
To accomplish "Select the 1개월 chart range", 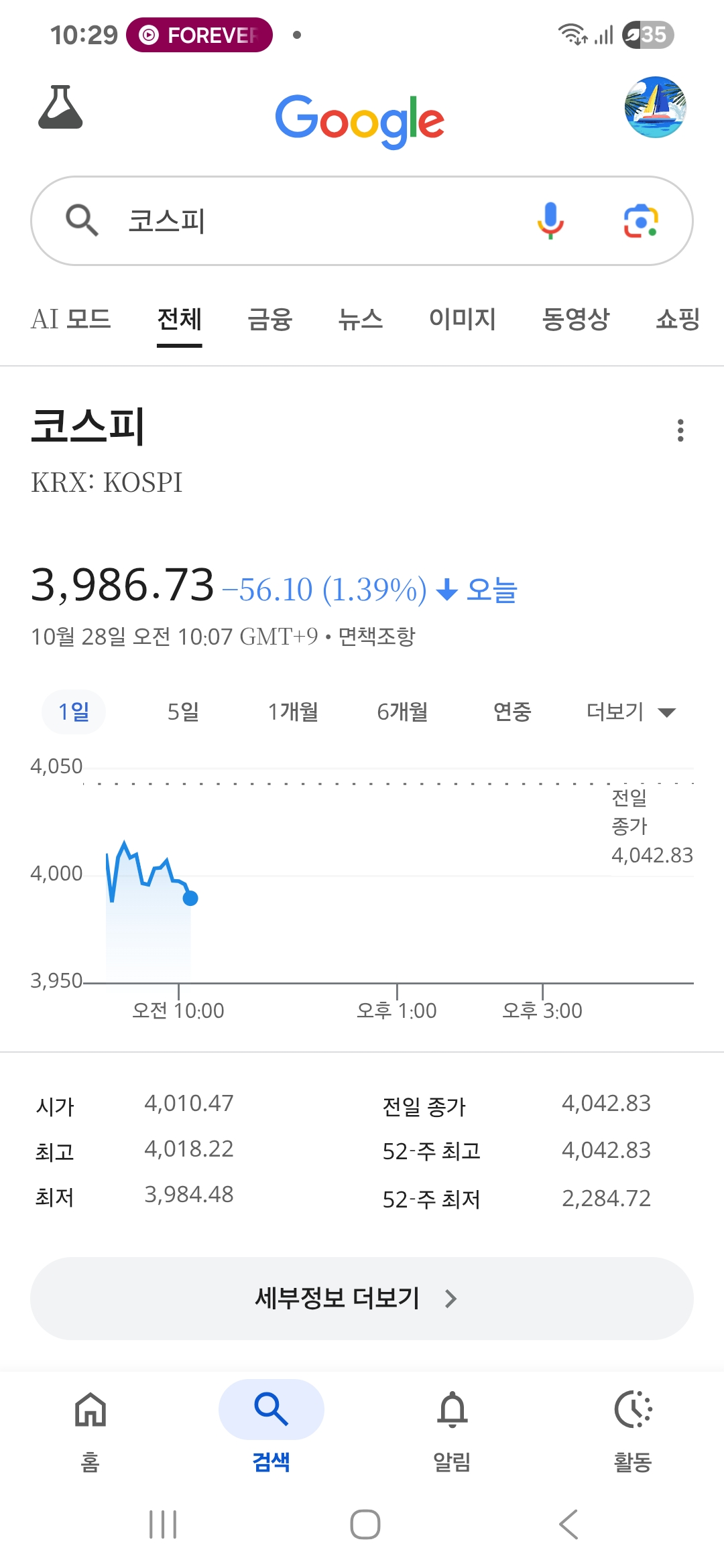I will click(293, 712).
